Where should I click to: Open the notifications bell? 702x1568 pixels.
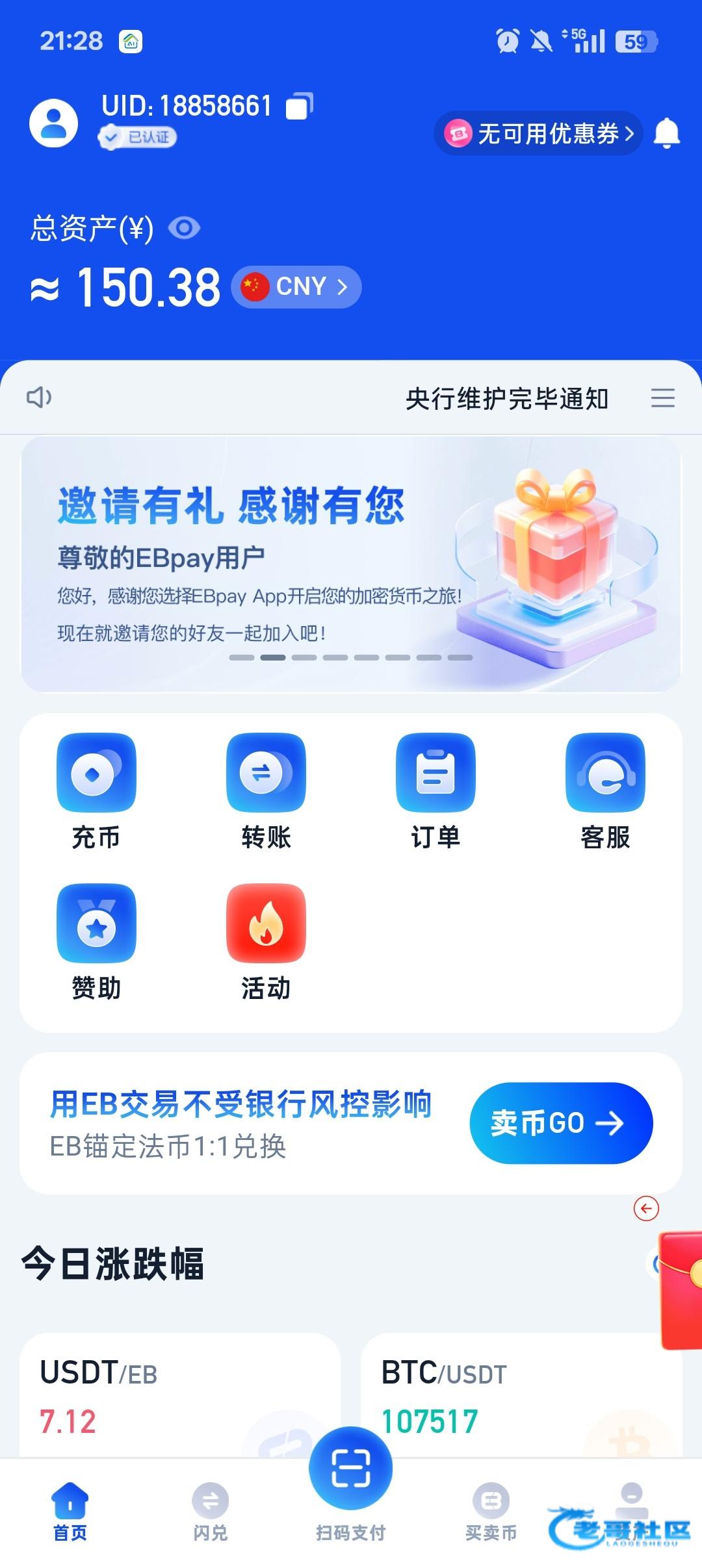click(666, 133)
